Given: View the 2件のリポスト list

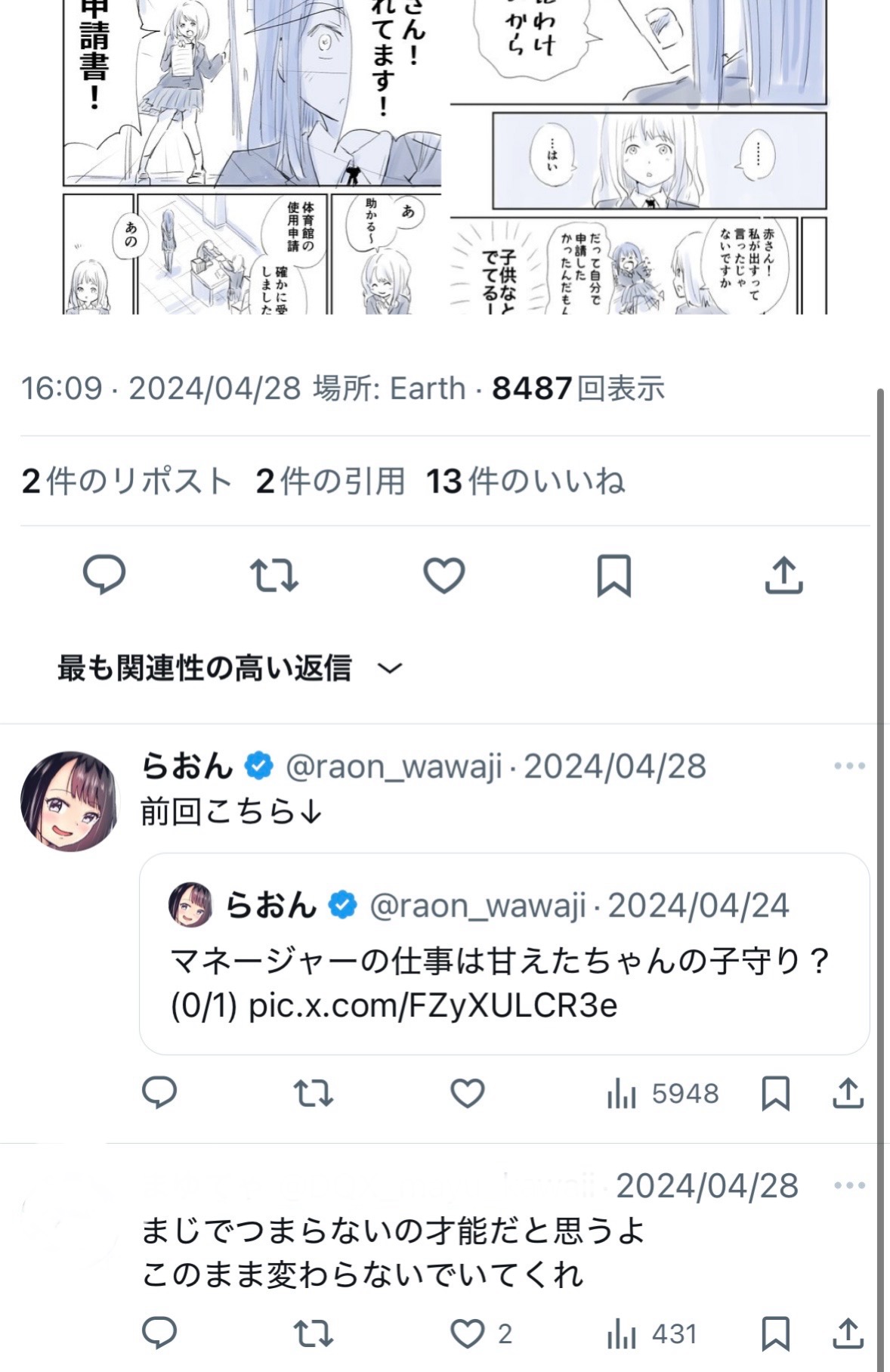Looking at the screenshot, I should [x=126, y=482].
